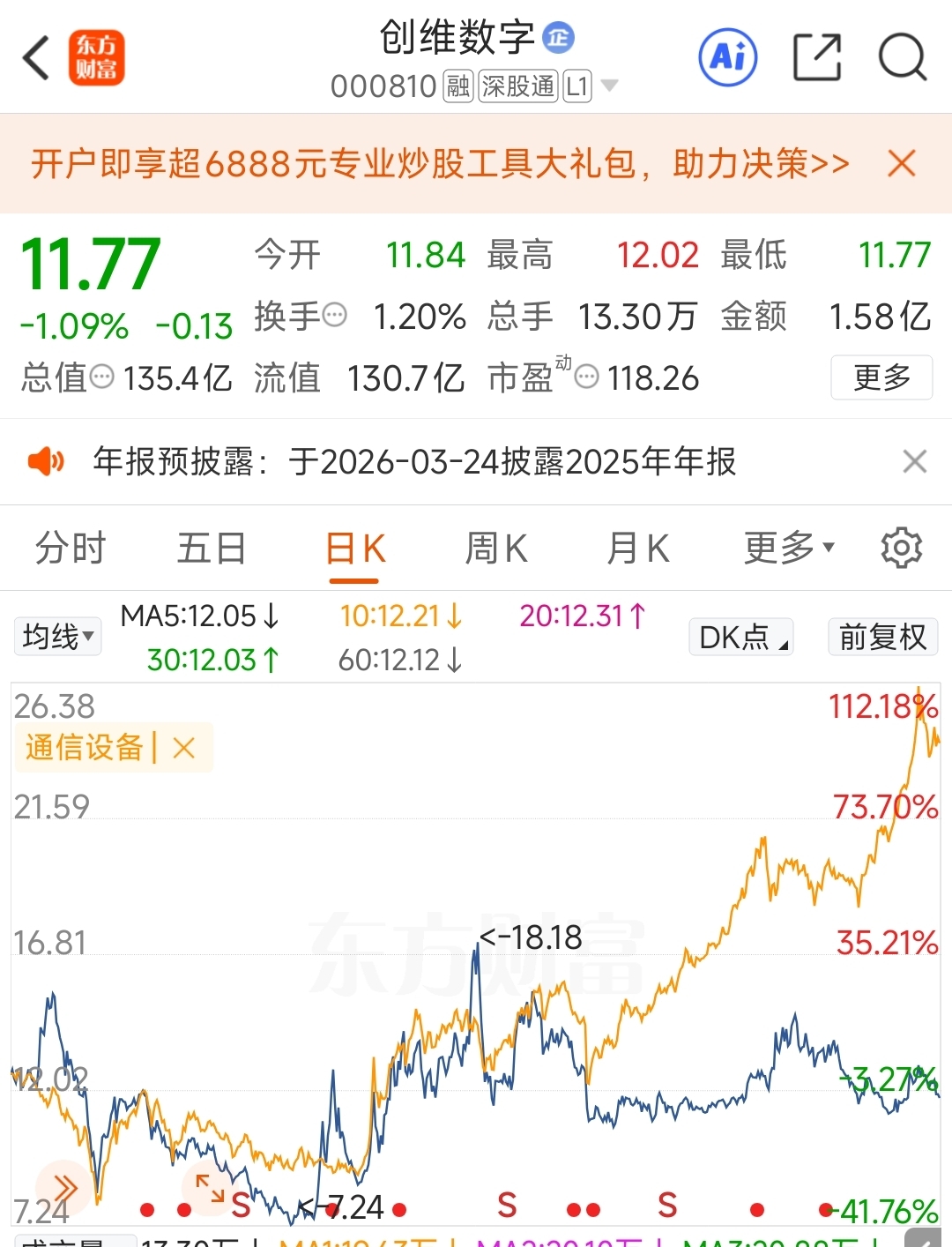Switch to the 周K chart tab
The height and width of the screenshot is (1247, 952).
tap(496, 549)
